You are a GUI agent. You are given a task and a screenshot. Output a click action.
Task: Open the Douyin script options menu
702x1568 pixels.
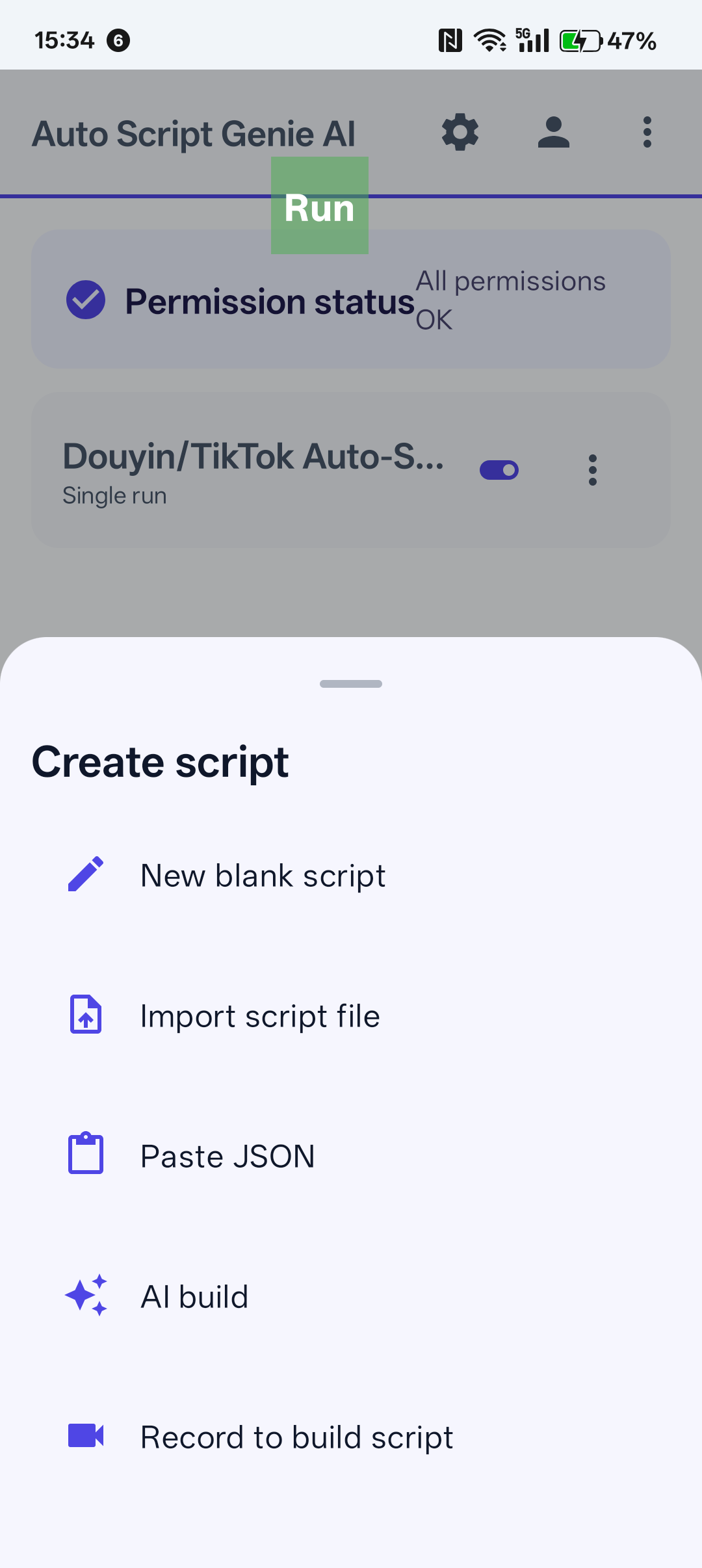point(592,469)
